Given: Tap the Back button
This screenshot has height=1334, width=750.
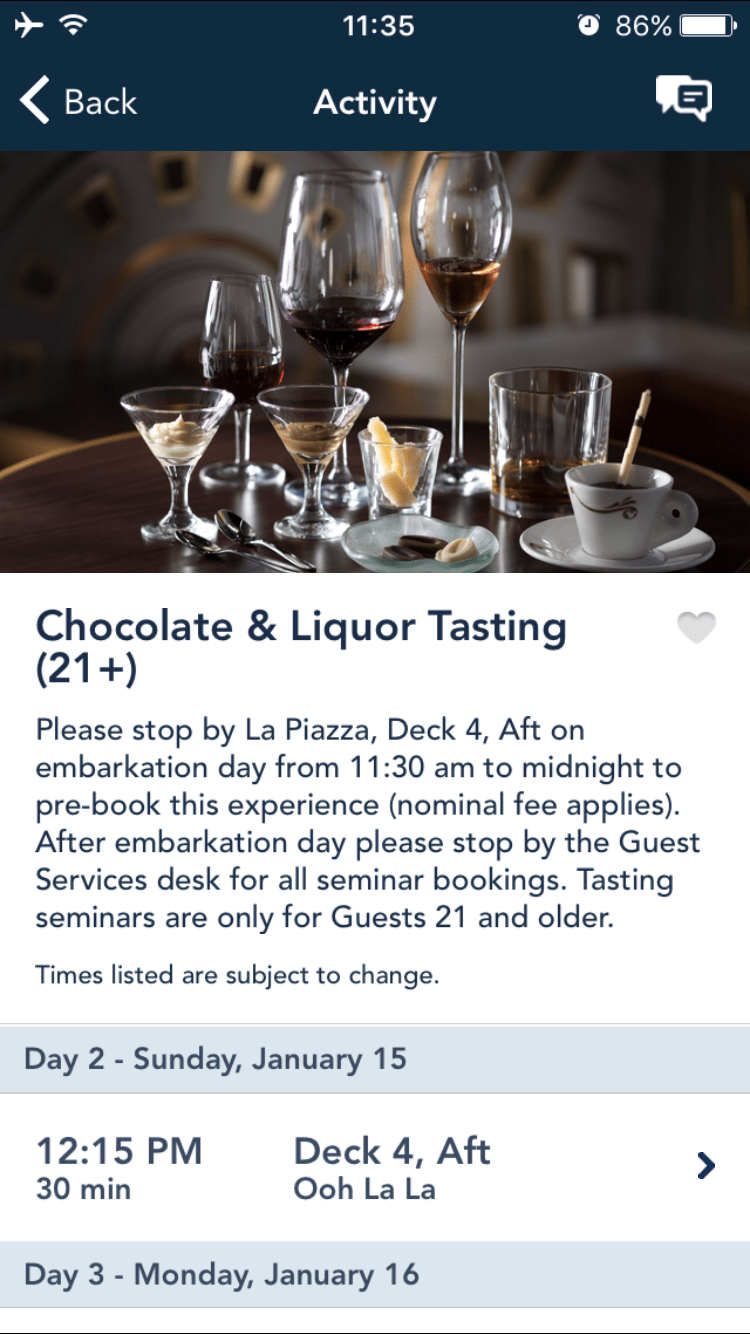Looking at the screenshot, I should point(85,100).
